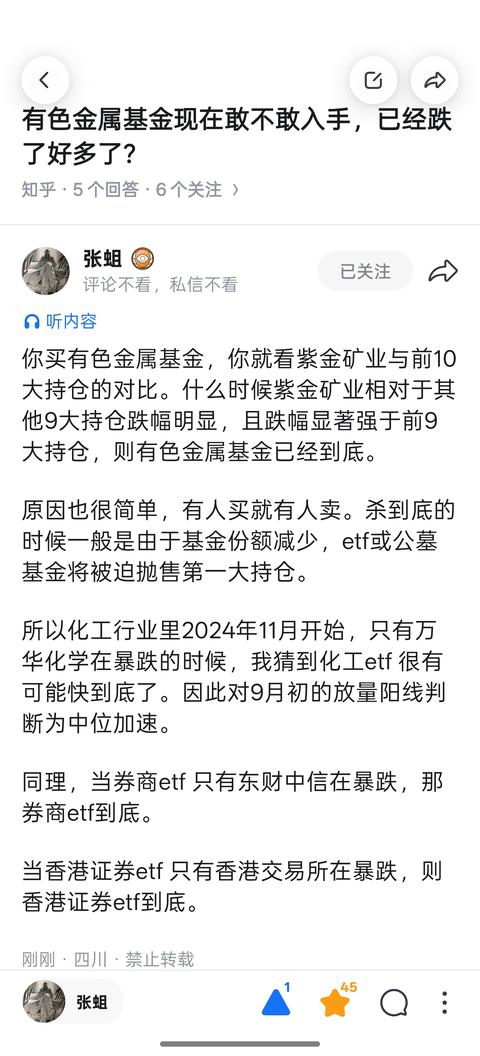Upvote the answer with the blue triangle
This screenshot has width=480, height=1056.
276,1002
